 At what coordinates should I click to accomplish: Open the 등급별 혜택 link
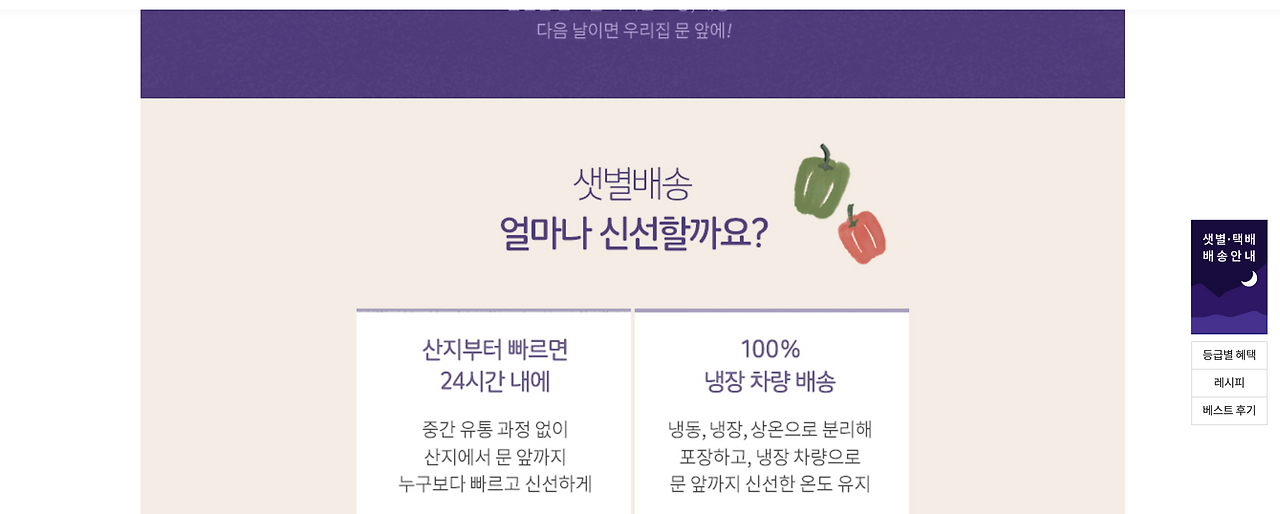pos(1229,355)
